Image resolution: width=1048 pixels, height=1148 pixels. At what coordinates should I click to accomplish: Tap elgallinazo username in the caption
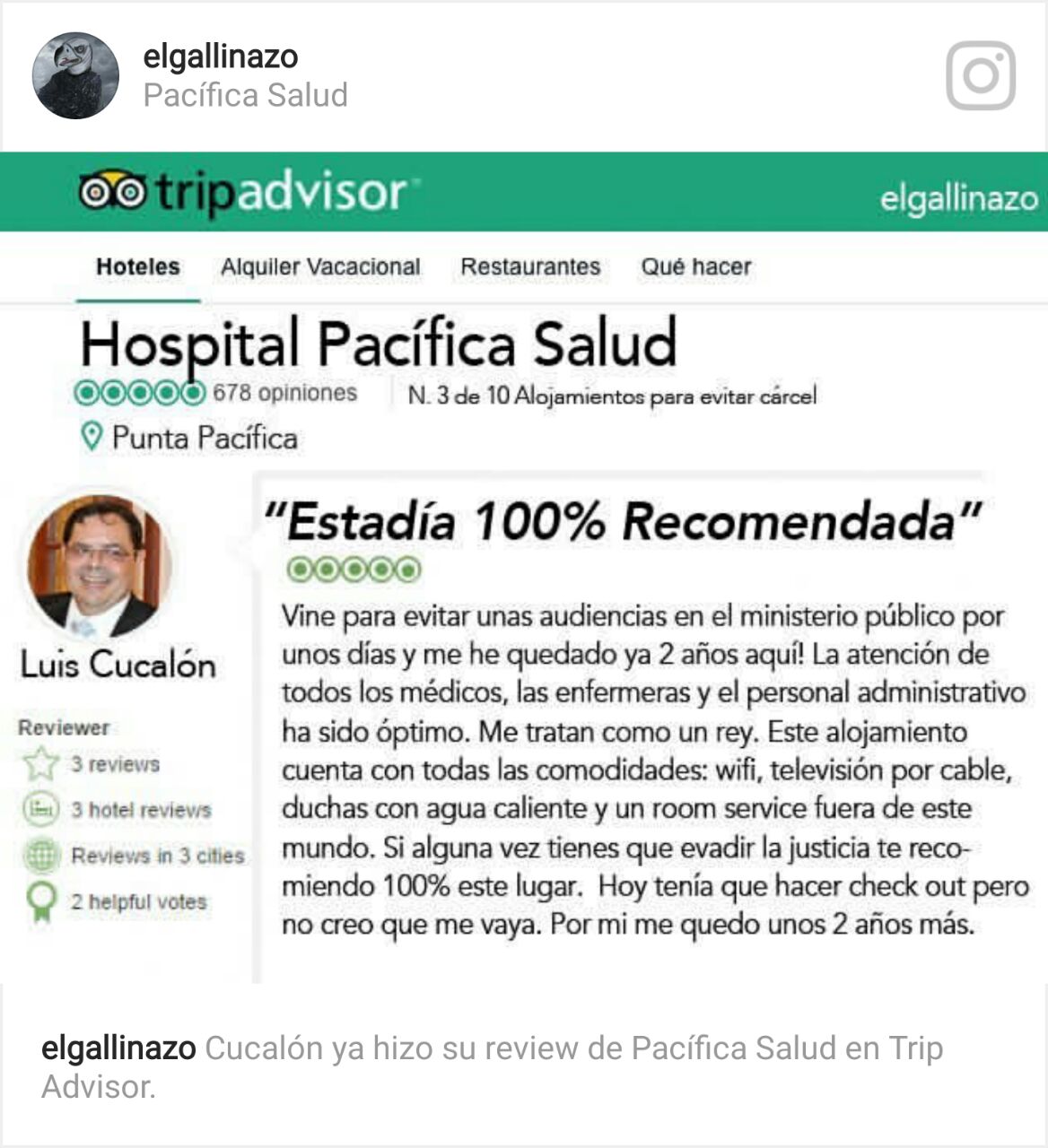click(118, 1048)
